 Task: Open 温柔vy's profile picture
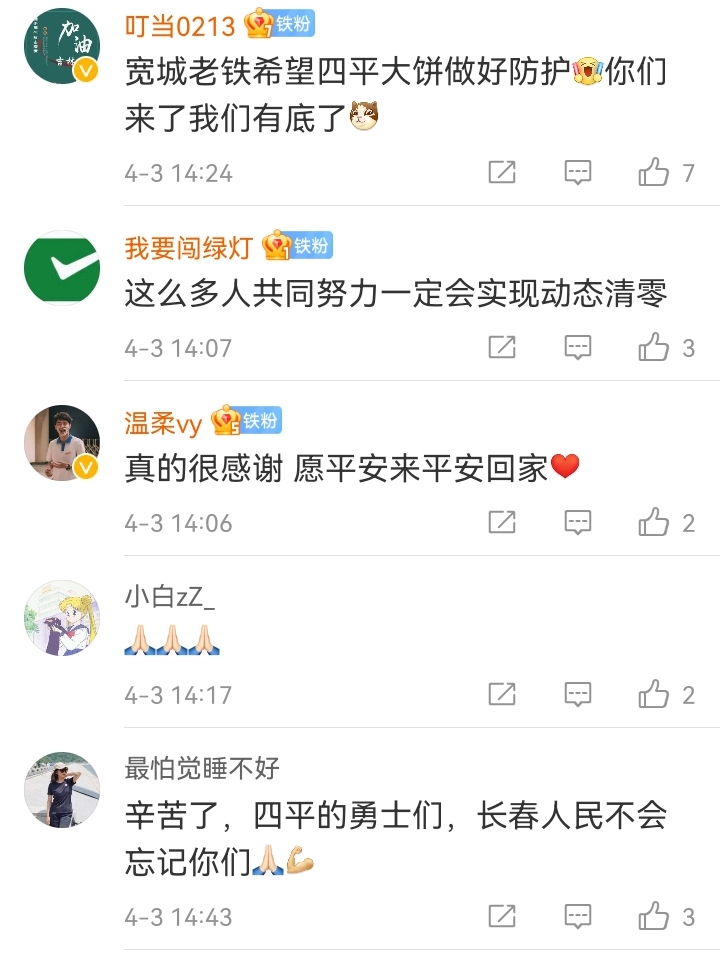61,442
